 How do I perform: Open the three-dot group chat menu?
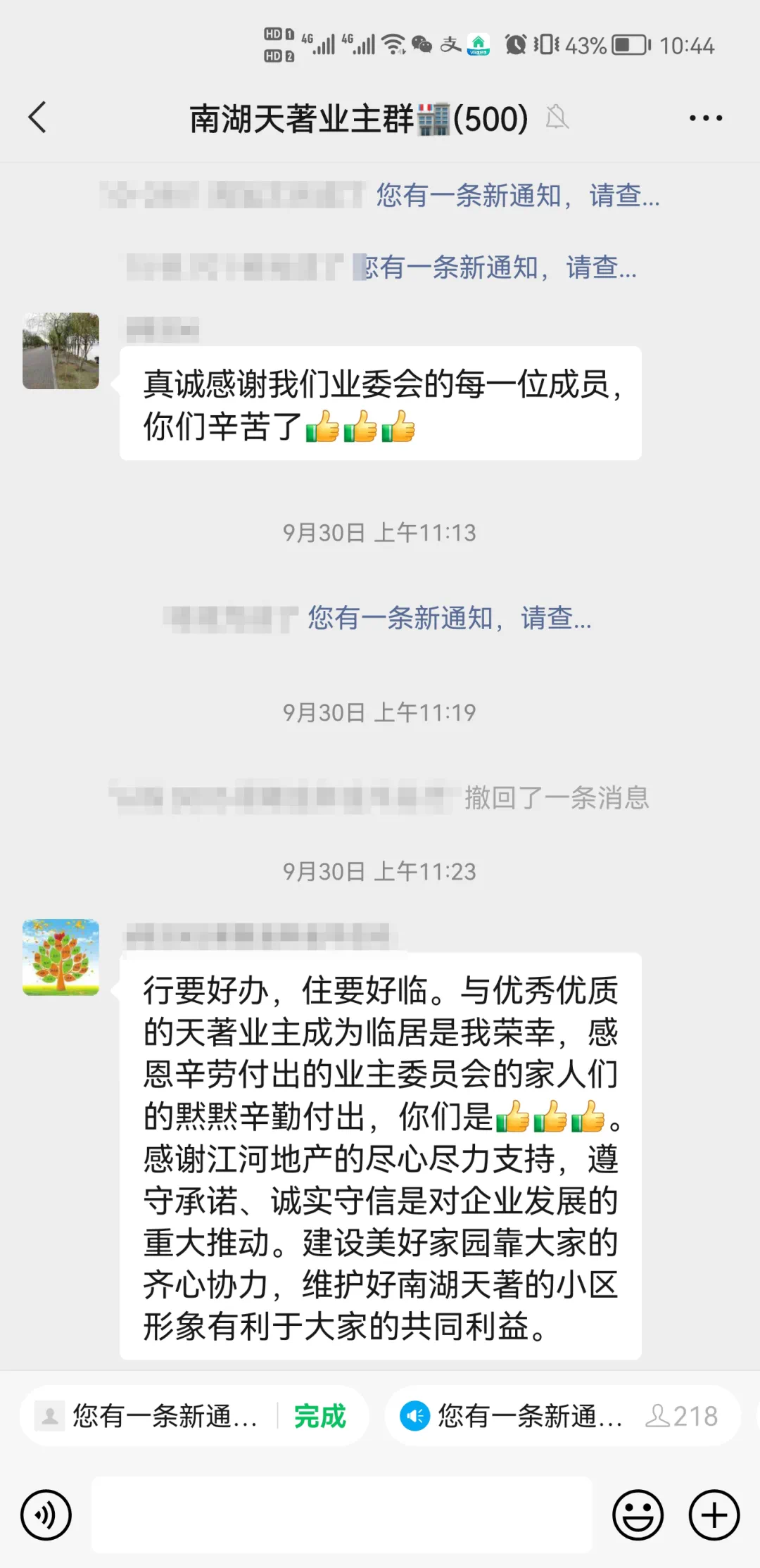tap(705, 118)
